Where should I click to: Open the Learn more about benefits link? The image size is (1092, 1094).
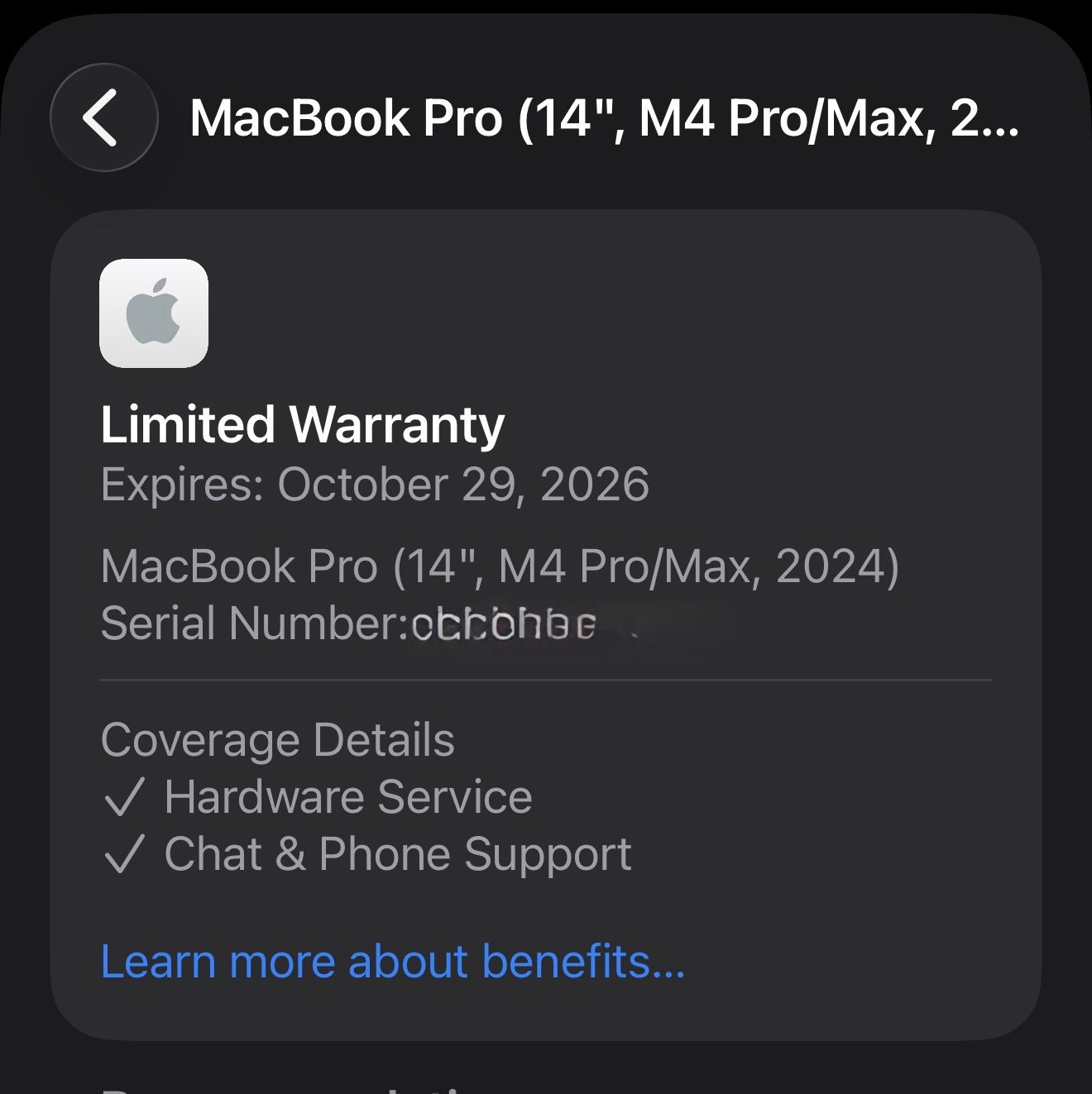[x=392, y=961]
